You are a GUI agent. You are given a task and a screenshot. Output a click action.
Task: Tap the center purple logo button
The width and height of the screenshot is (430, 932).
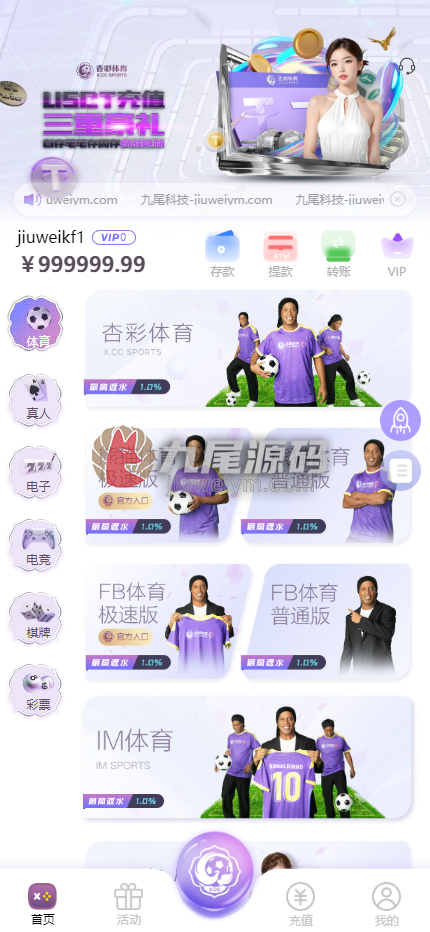(215, 872)
